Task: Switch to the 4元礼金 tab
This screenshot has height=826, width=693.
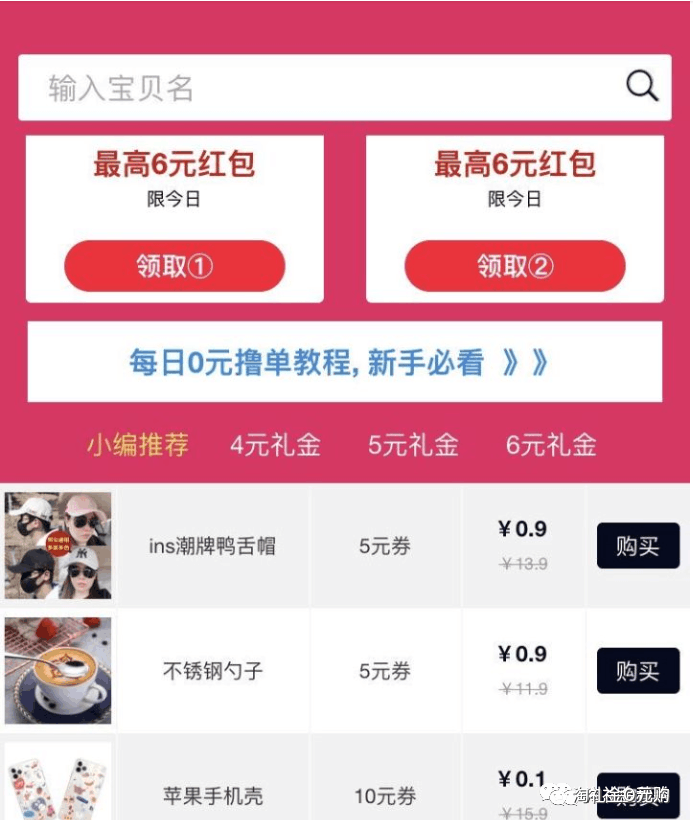Action: coord(275,445)
